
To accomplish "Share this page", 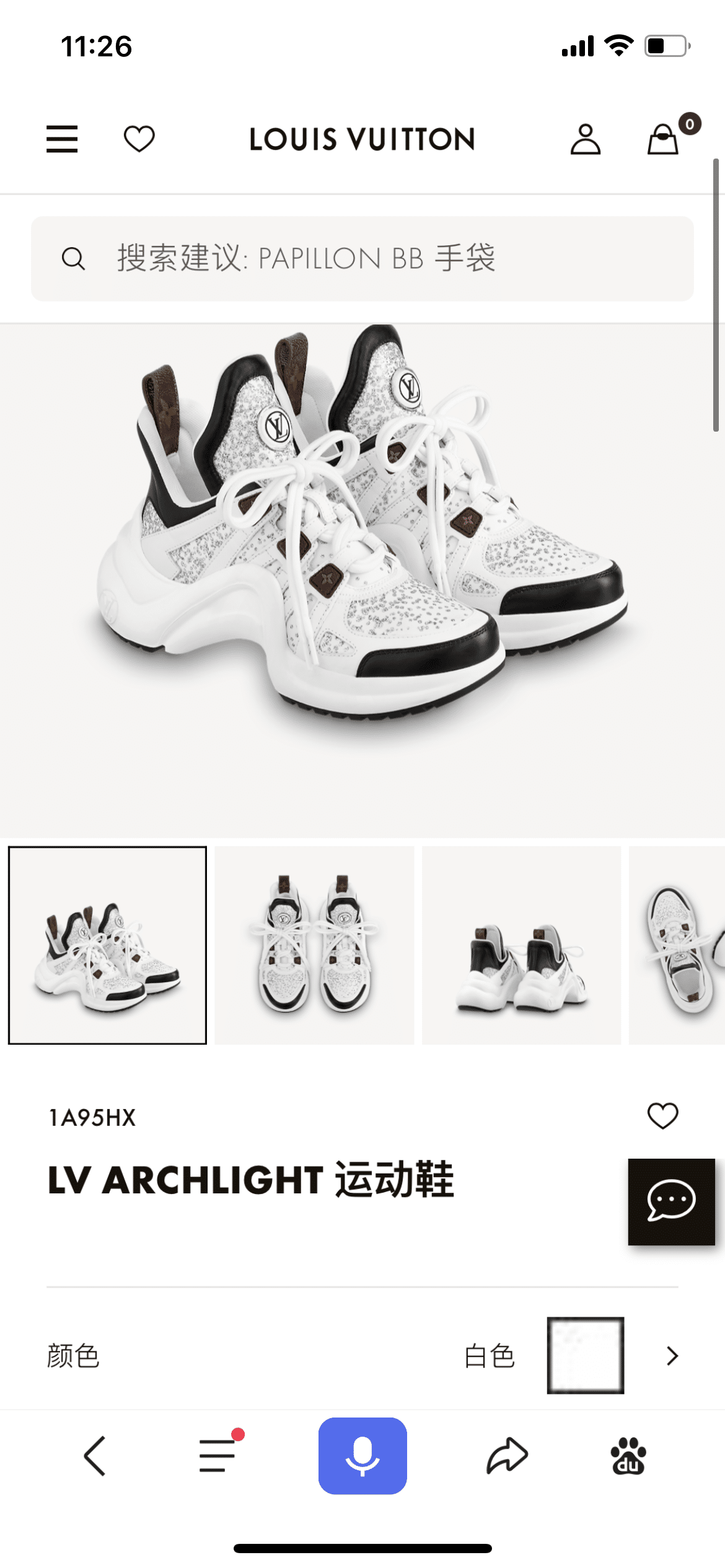I will point(507,1455).
